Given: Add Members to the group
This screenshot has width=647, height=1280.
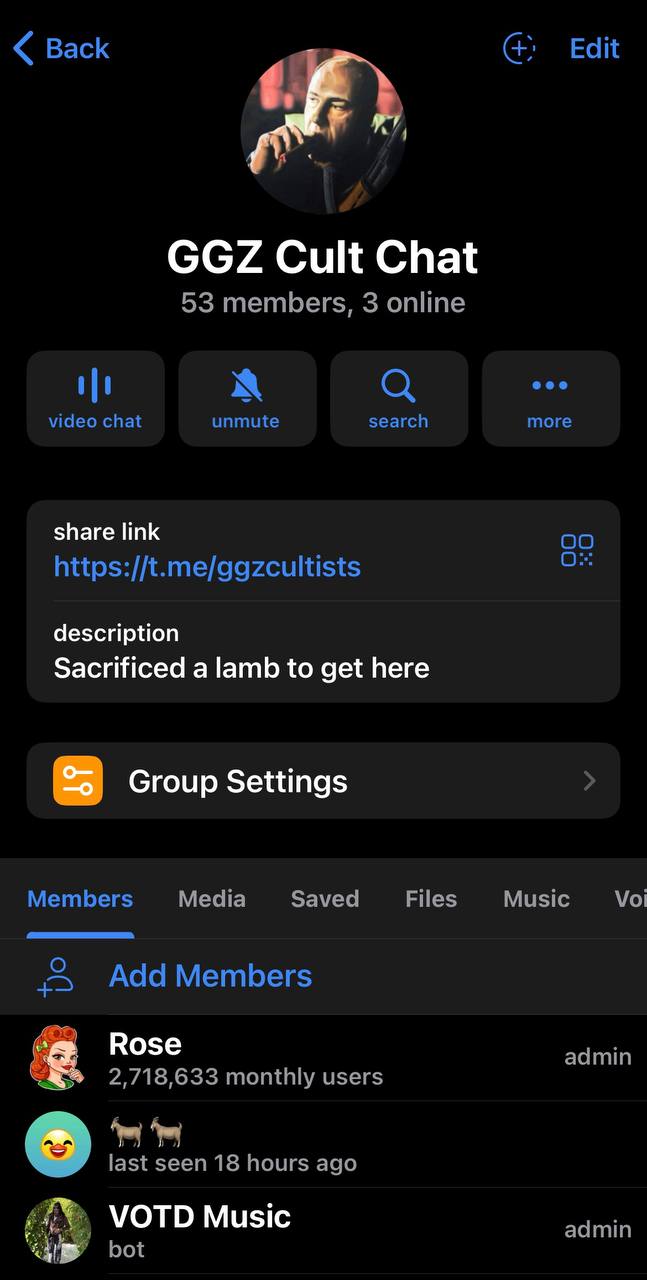Looking at the screenshot, I should [210, 976].
